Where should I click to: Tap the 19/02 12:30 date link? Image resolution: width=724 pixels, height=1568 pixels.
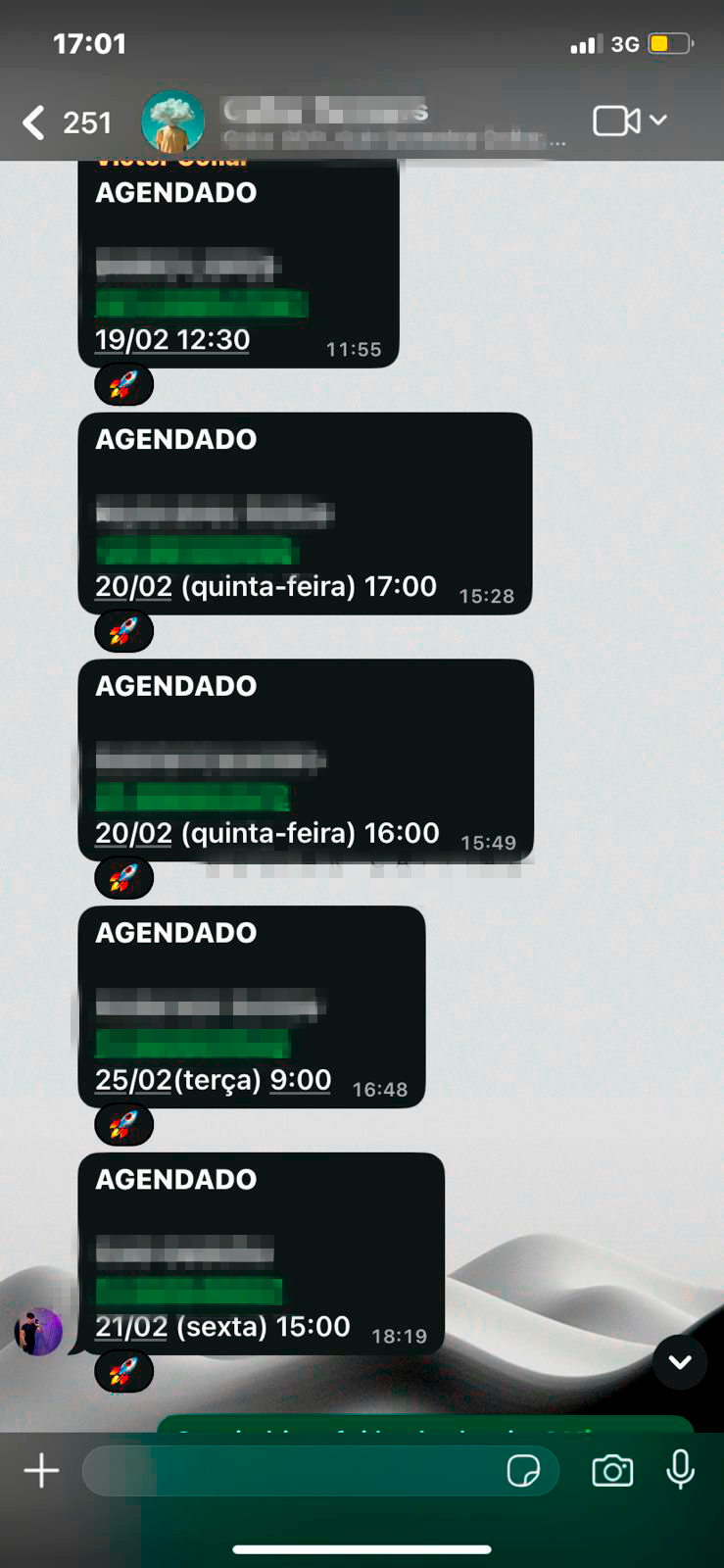[x=172, y=340]
